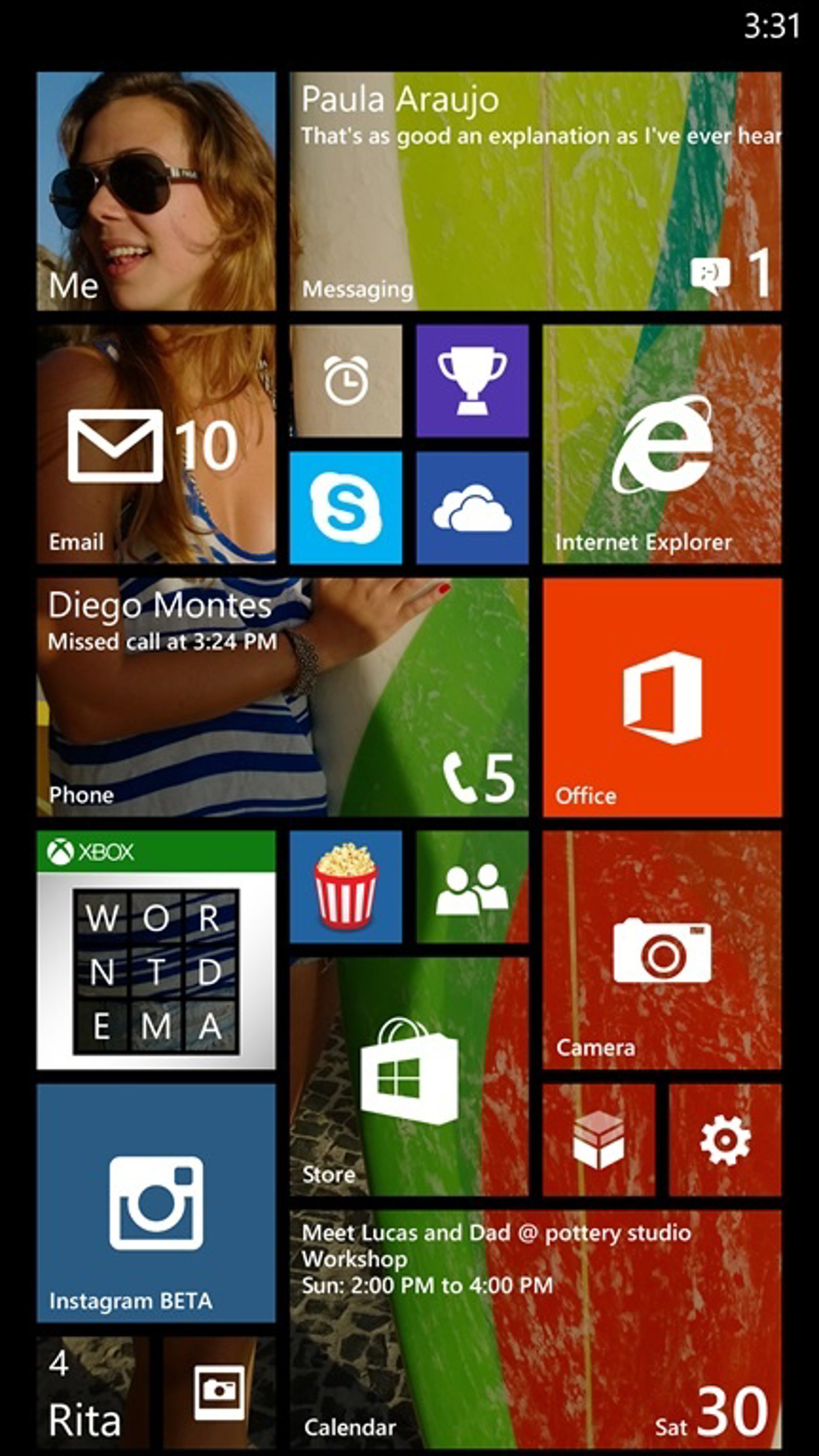Viewport: 819px width, 1456px height.
Task: Open the Xbox word game tile
Action: (x=156, y=950)
